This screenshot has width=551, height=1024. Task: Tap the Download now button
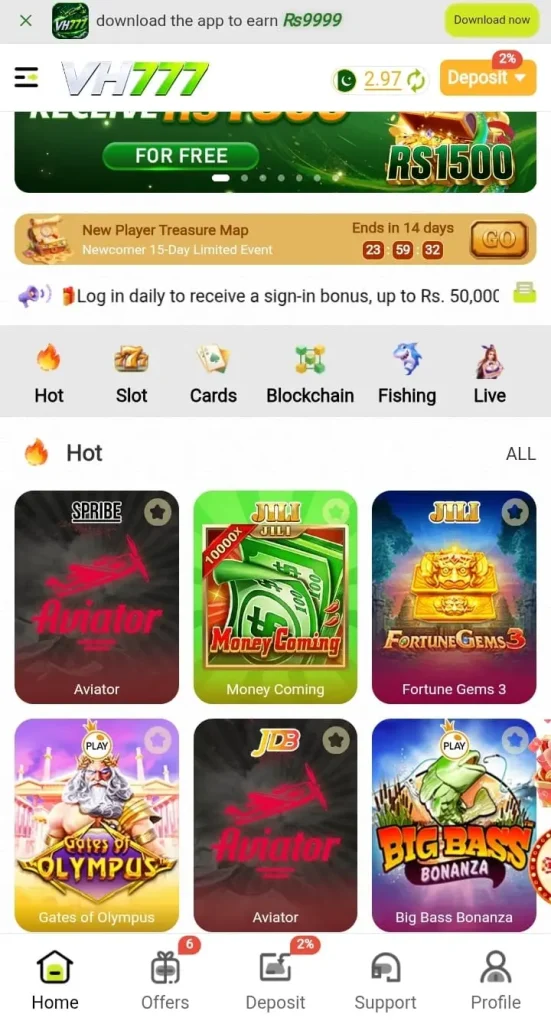[x=492, y=20]
